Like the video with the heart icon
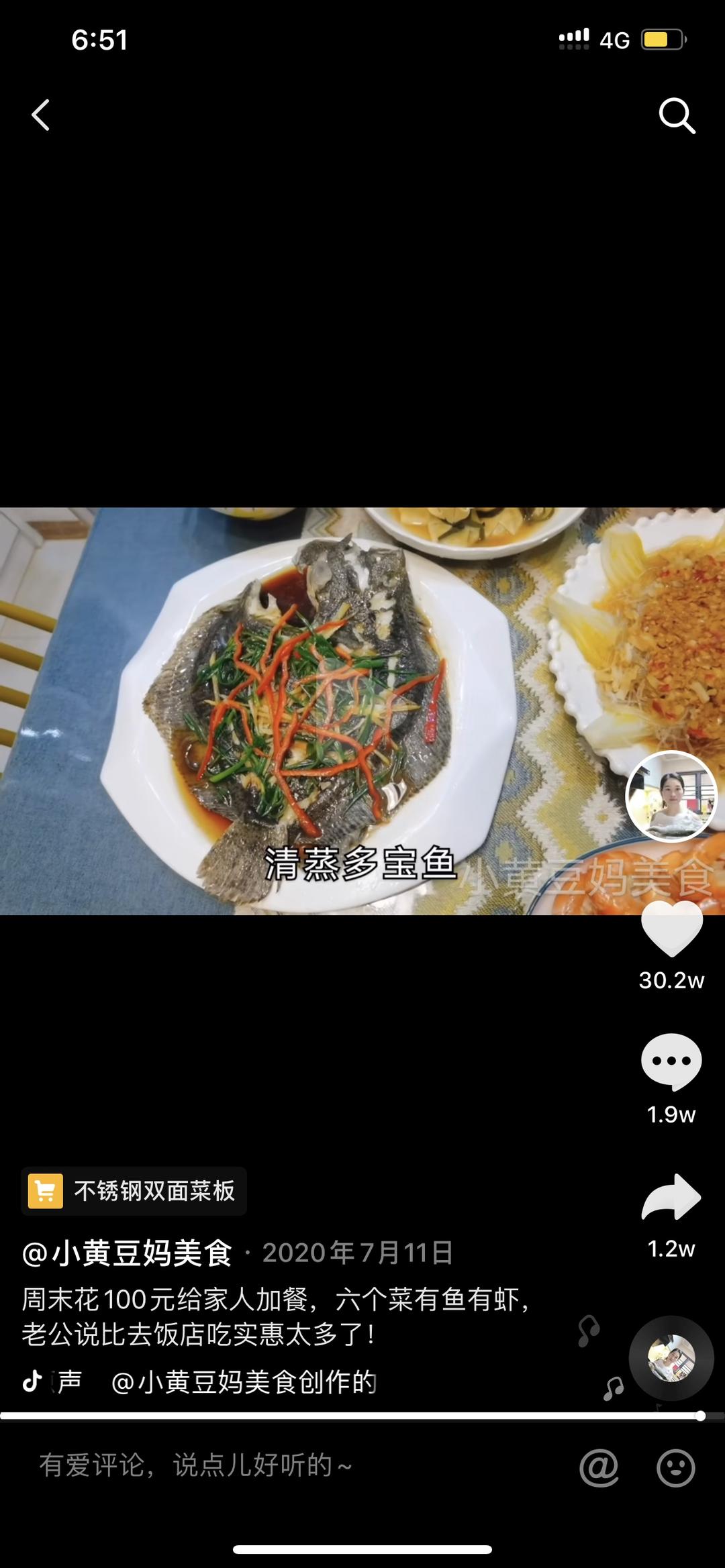The height and width of the screenshot is (1568, 725). [671, 928]
